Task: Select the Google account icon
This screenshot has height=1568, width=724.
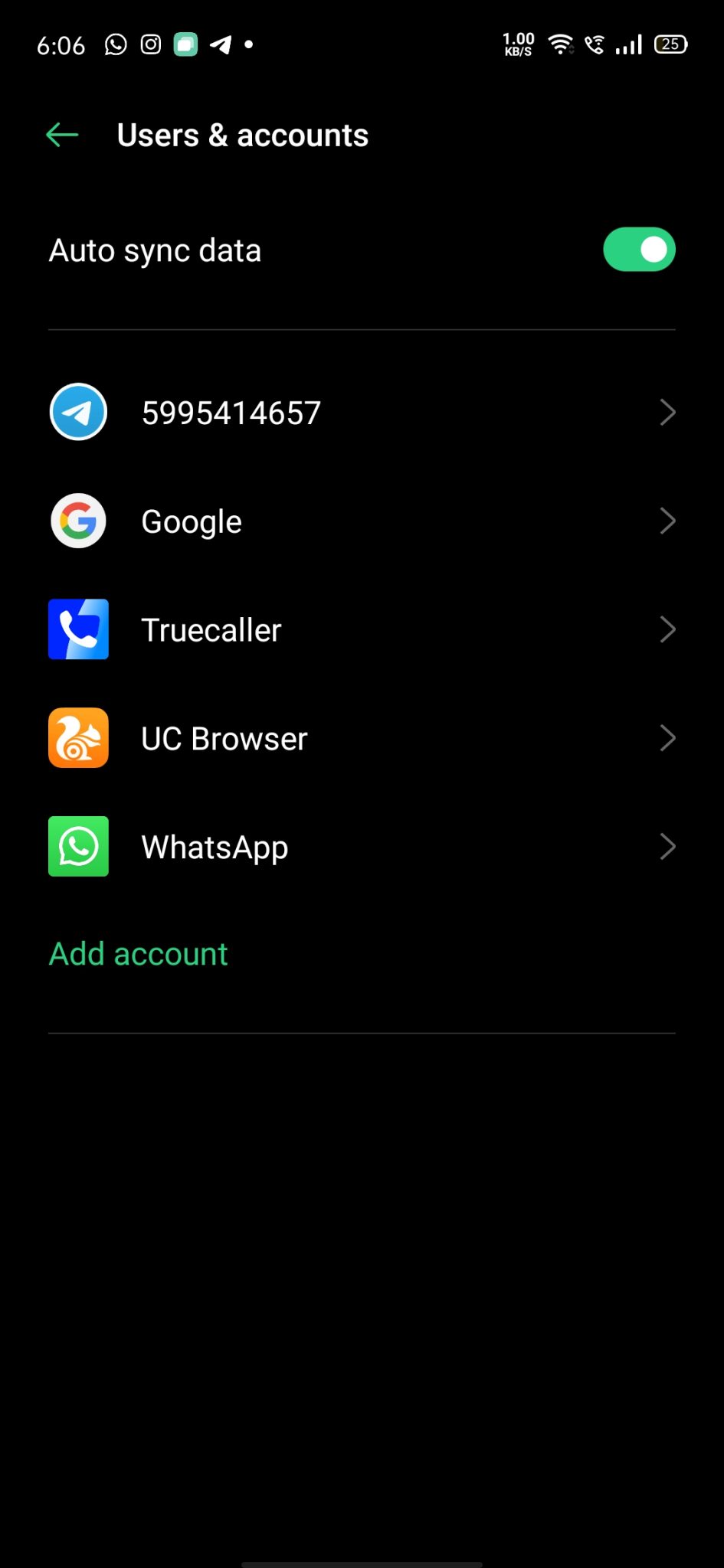Action: [x=77, y=520]
